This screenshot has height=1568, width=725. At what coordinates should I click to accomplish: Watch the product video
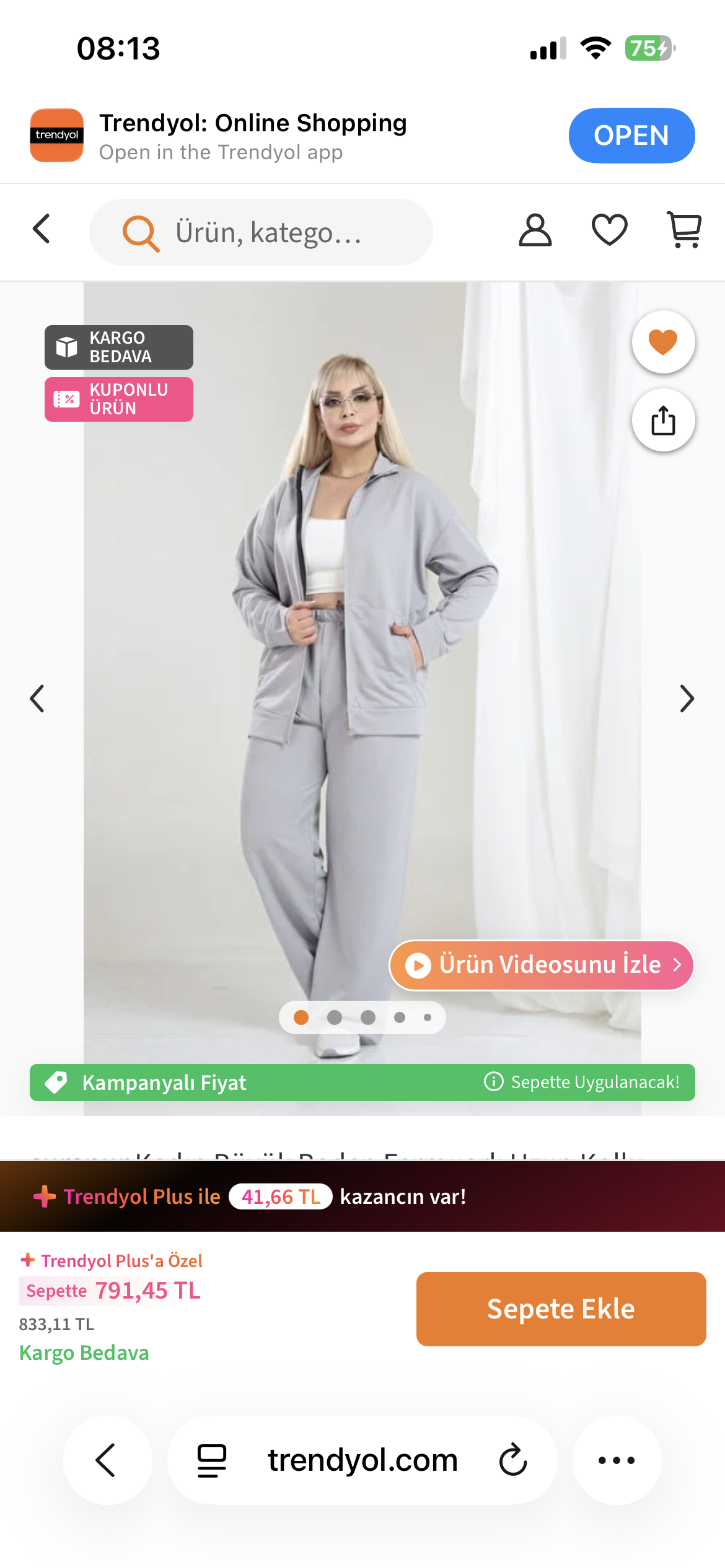(x=541, y=965)
